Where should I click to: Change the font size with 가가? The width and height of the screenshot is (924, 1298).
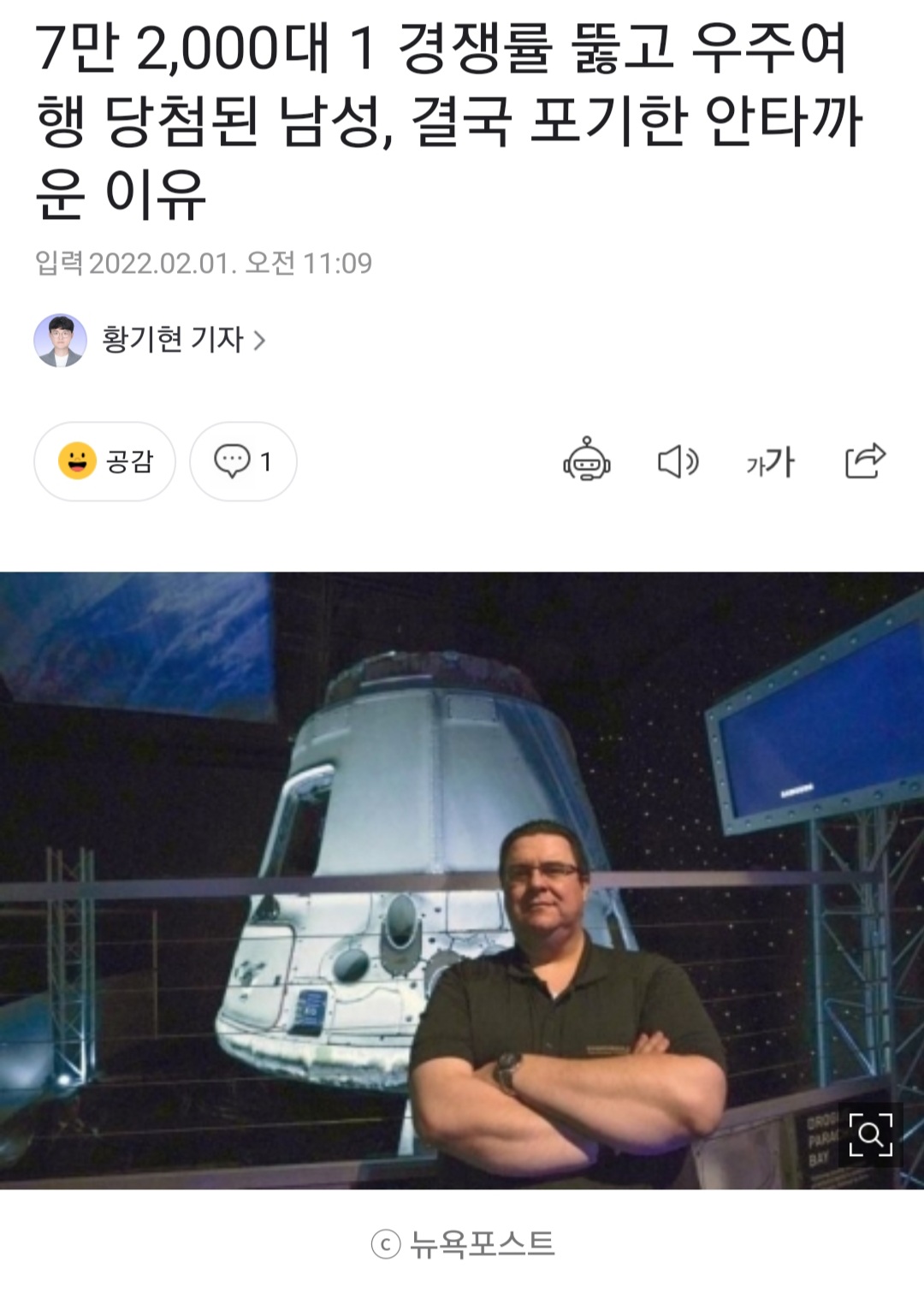pyautogui.click(x=770, y=462)
